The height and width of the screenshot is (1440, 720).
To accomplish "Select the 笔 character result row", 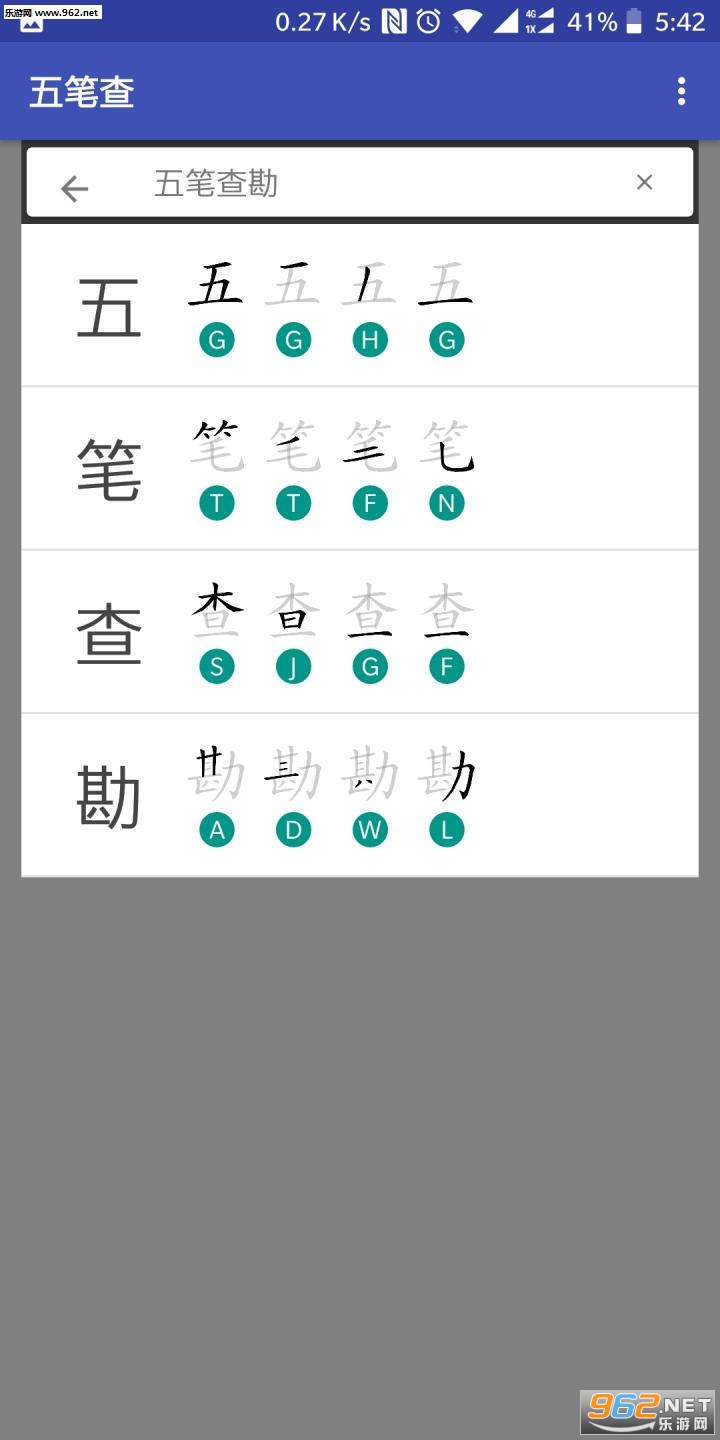I will [x=360, y=469].
